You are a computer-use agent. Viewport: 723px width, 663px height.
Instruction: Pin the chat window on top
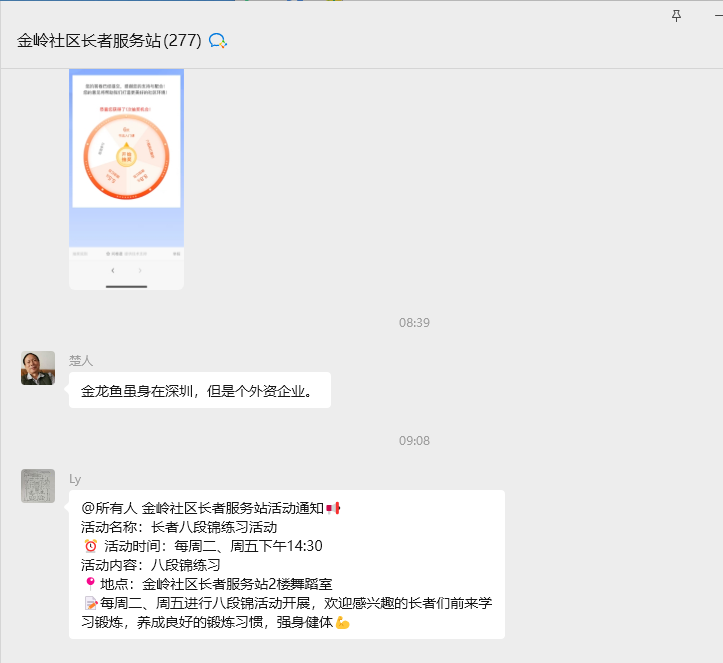(x=677, y=16)
